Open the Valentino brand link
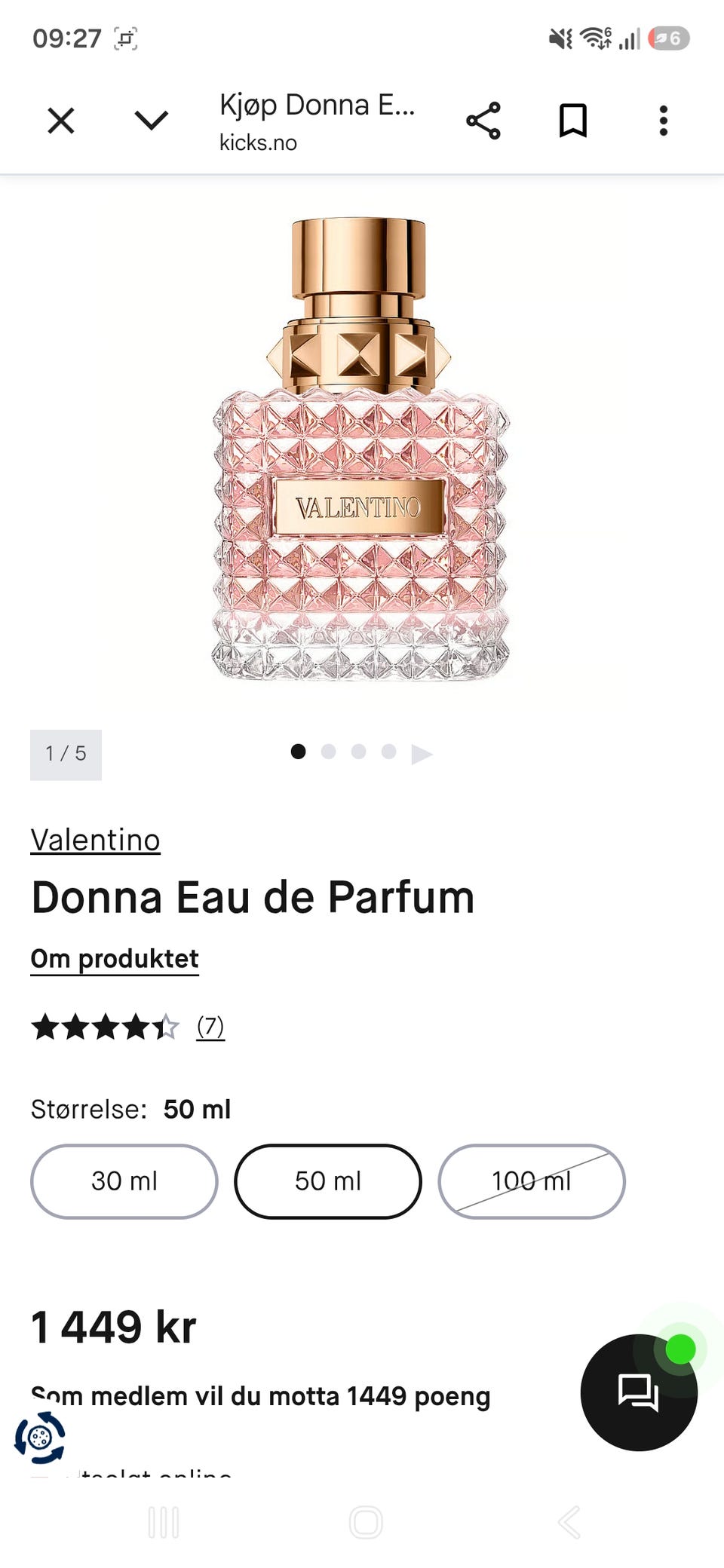The width and height of the screenshot is (724, 1568). click(x=95, y=840)
